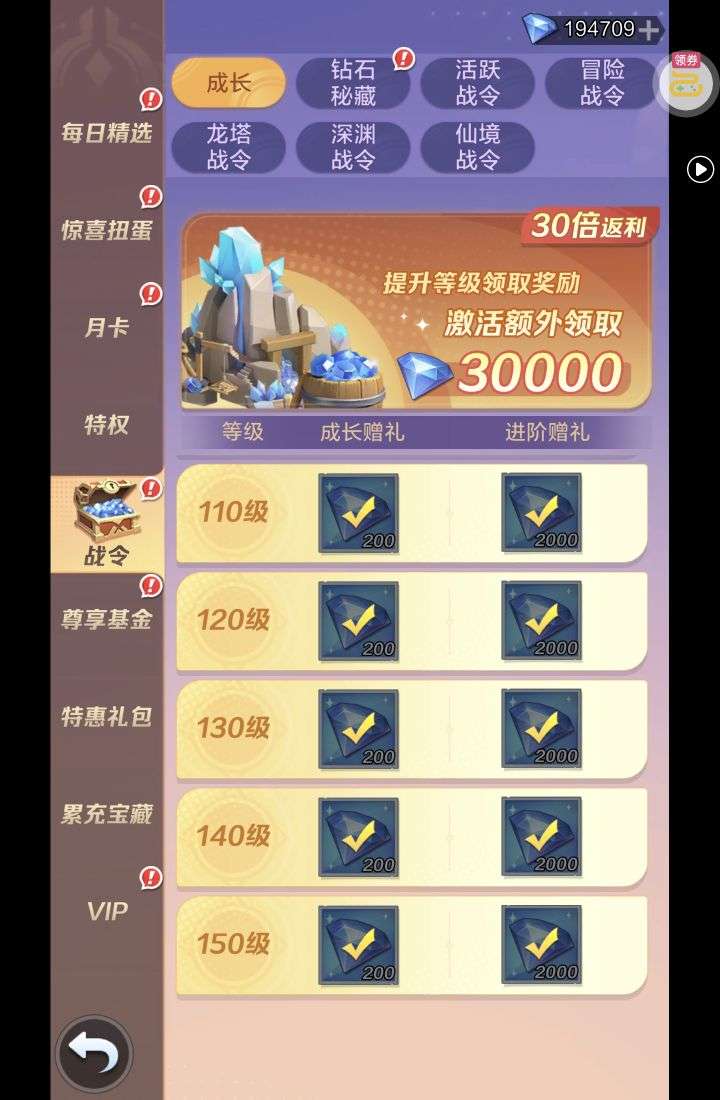
Task: Select the 活跃战令 tab
Action: pos(477,82)
